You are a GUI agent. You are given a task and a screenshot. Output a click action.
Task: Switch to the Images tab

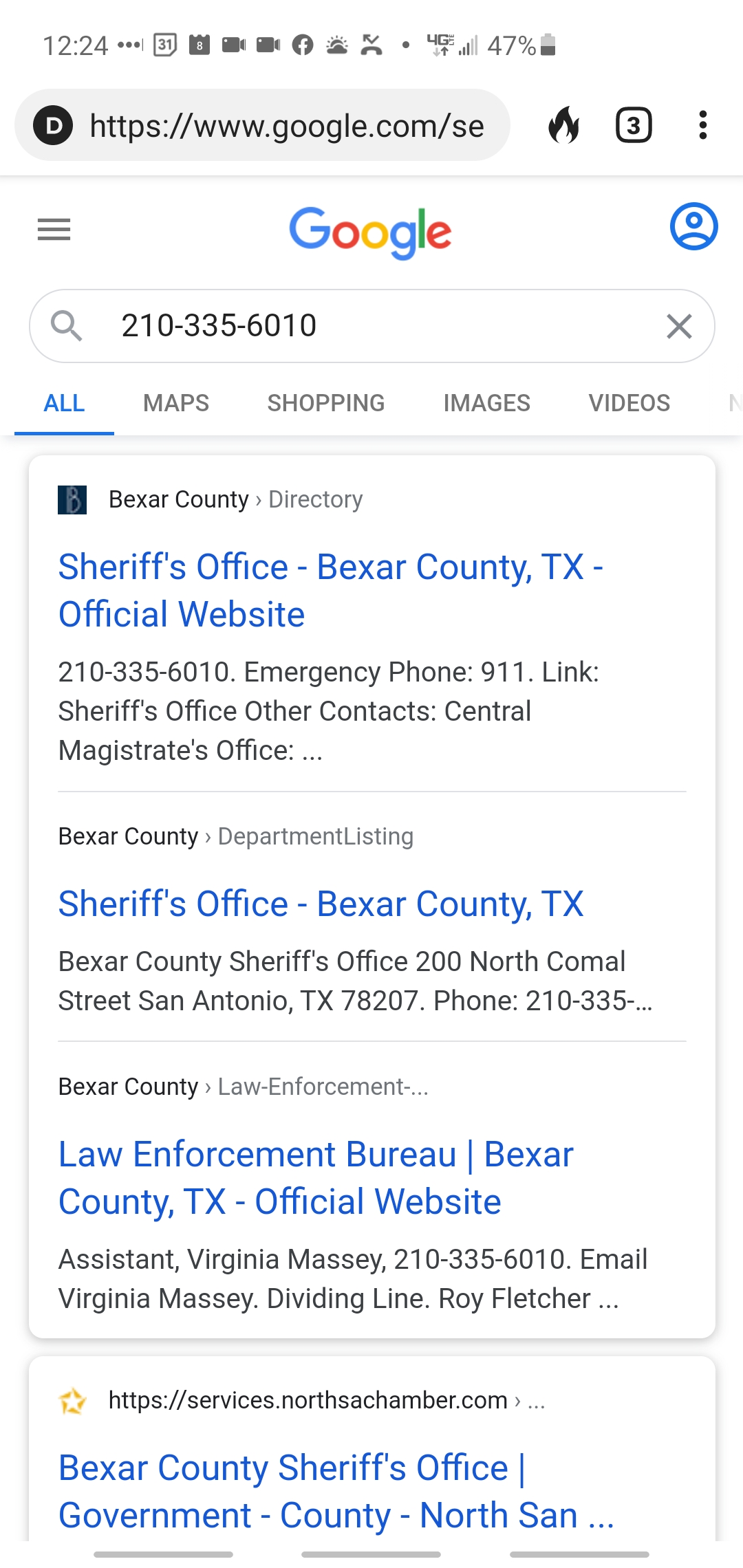[486, 403]
